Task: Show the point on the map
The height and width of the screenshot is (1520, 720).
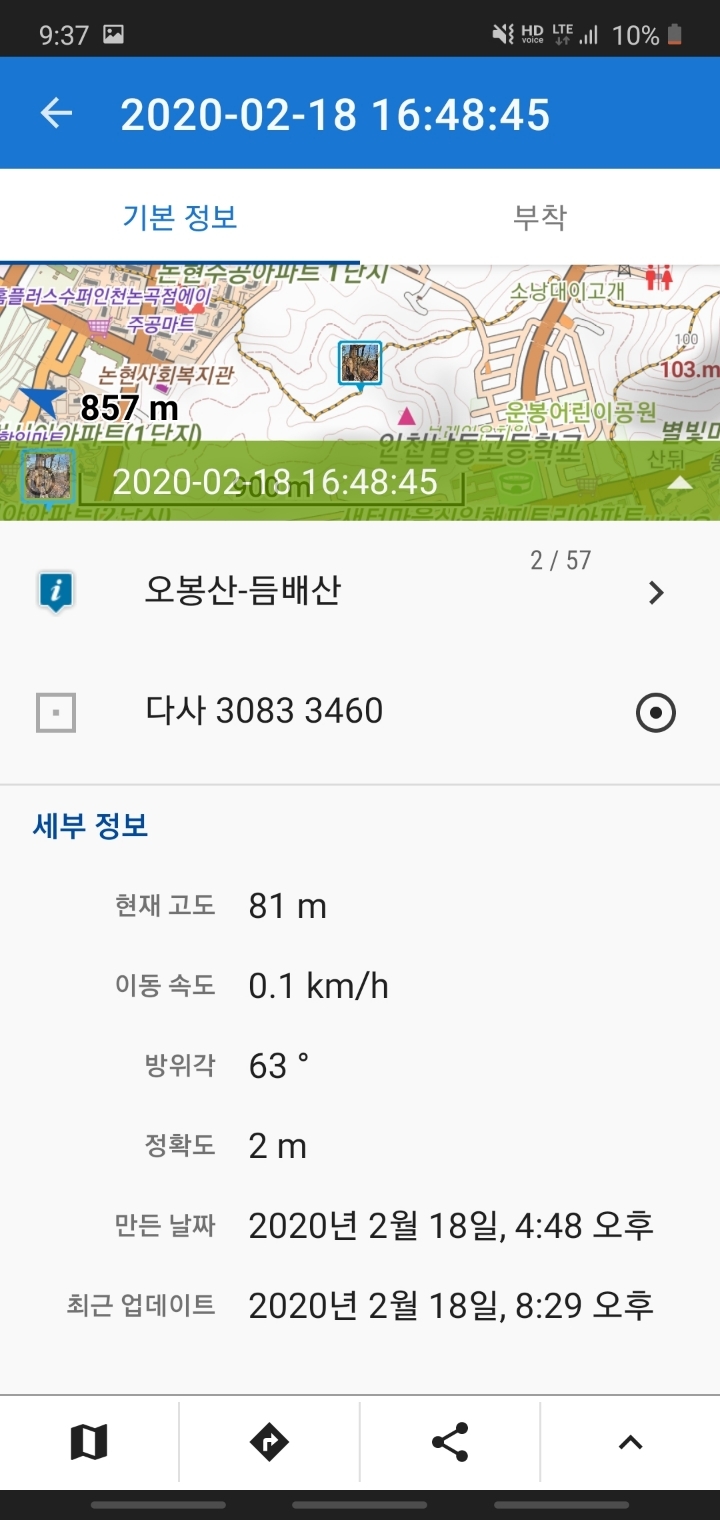Action: click(x=89, y=1442)
